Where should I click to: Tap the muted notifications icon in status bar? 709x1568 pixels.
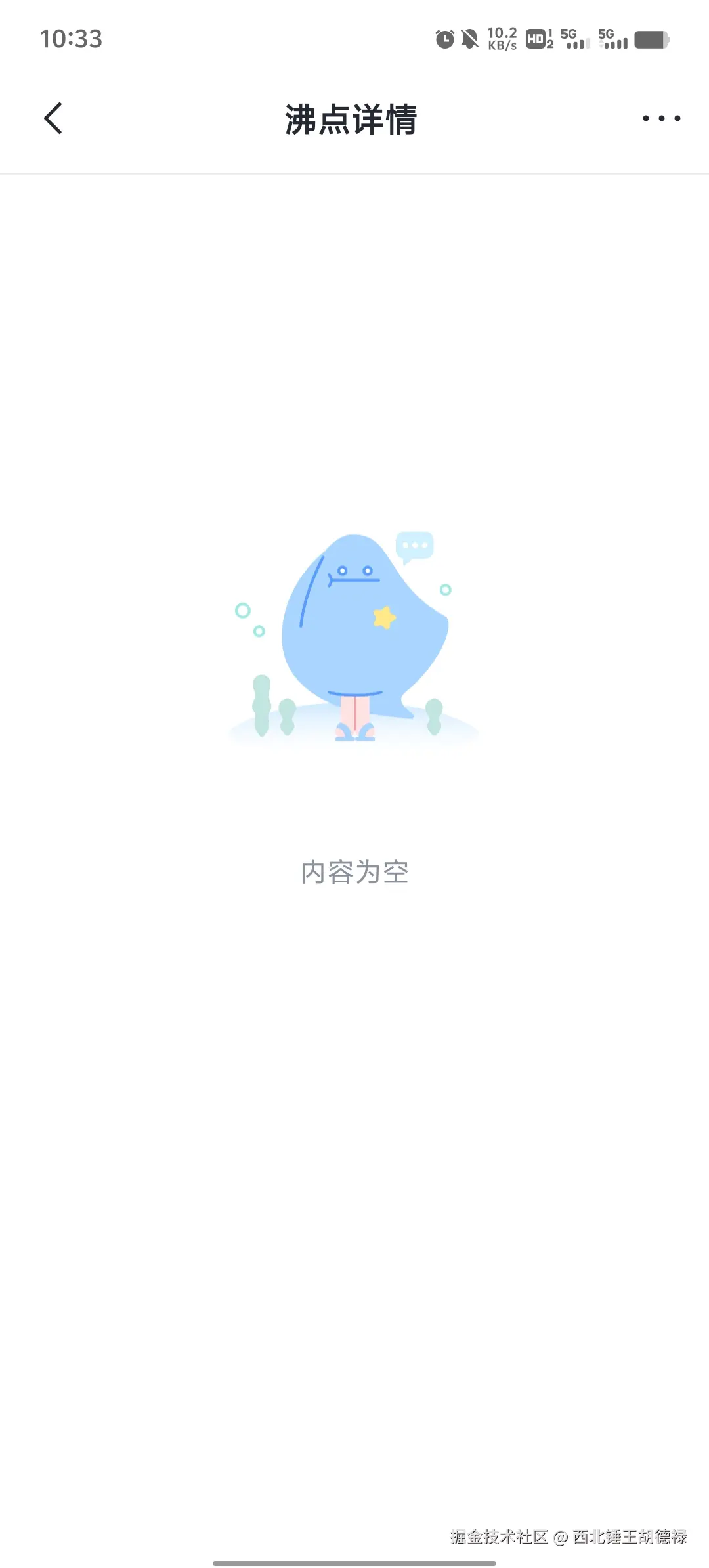469,40
